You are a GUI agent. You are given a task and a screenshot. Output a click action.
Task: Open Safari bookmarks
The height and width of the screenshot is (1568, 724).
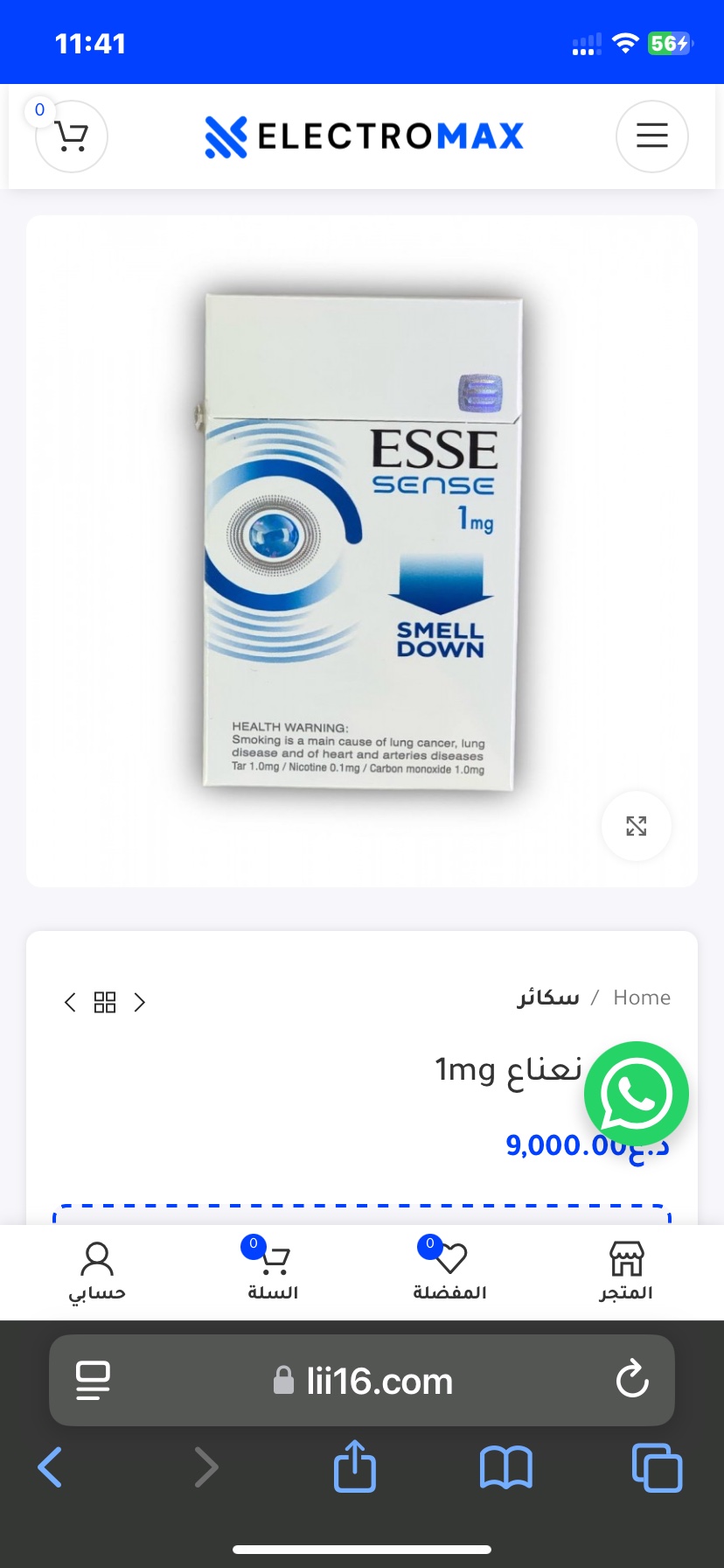pos(505,1466)
